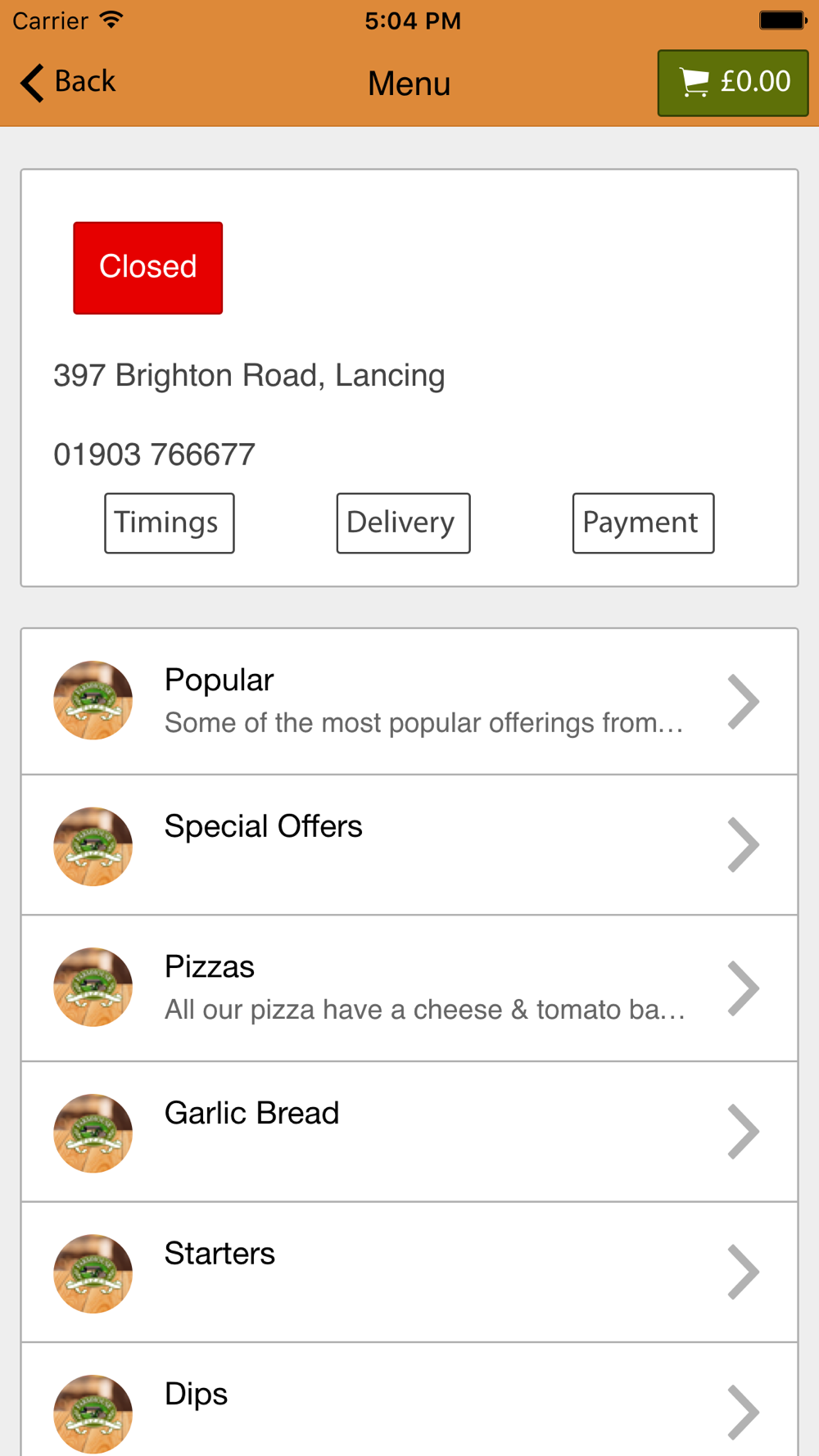View restaurant Timings

(170, 523)
